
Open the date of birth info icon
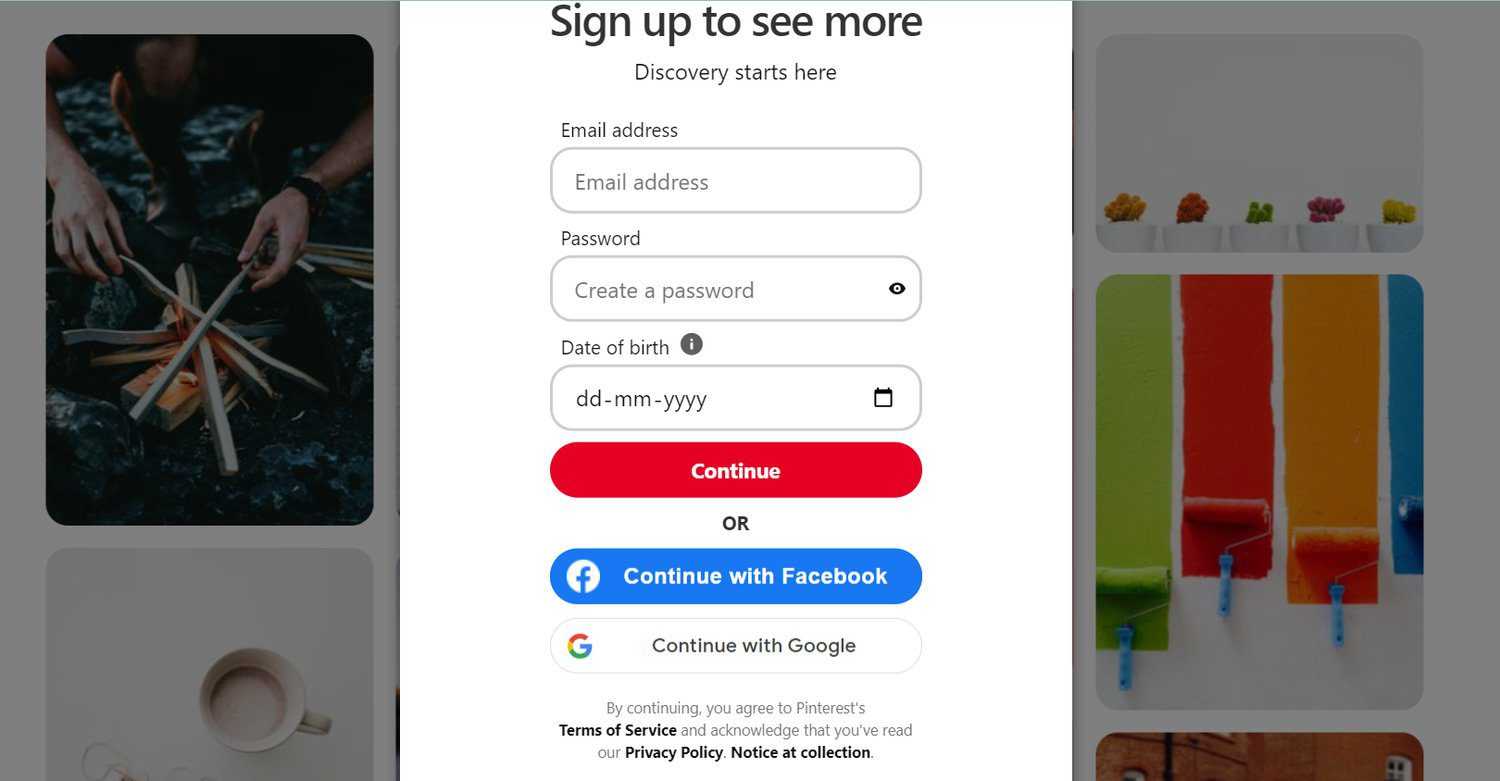(691, 344)
